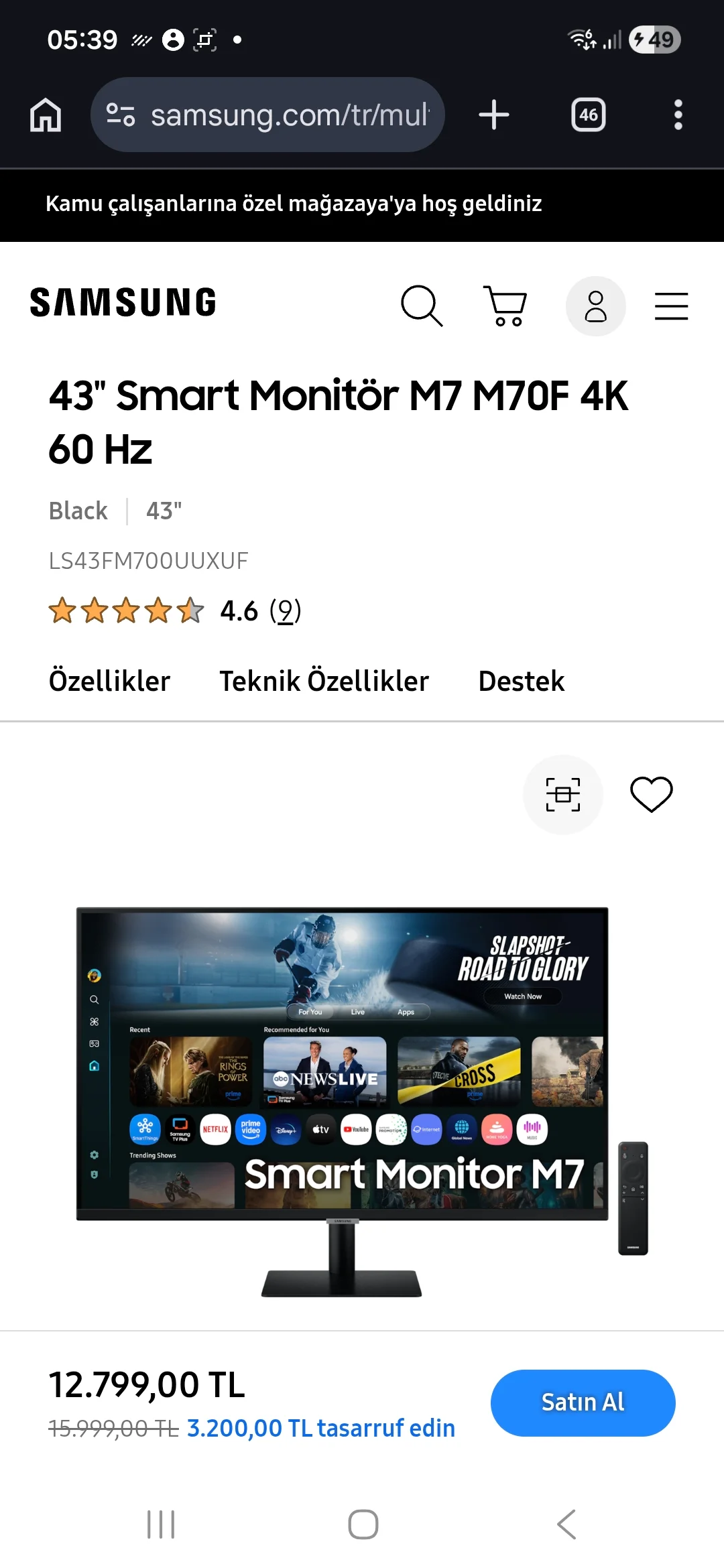View the monitor in AR

tap(562, 795)
